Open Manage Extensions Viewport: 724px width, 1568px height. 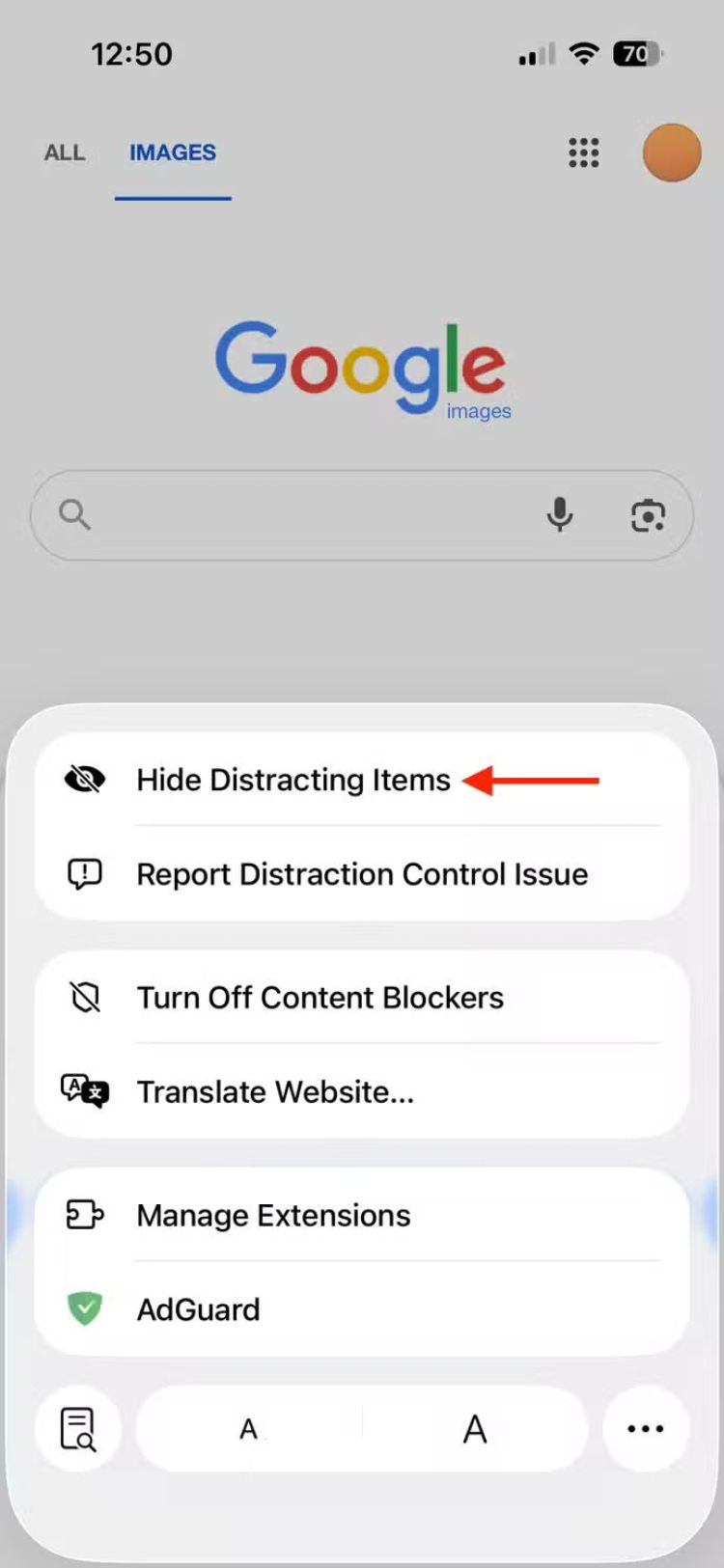[x=273, y=1216]
